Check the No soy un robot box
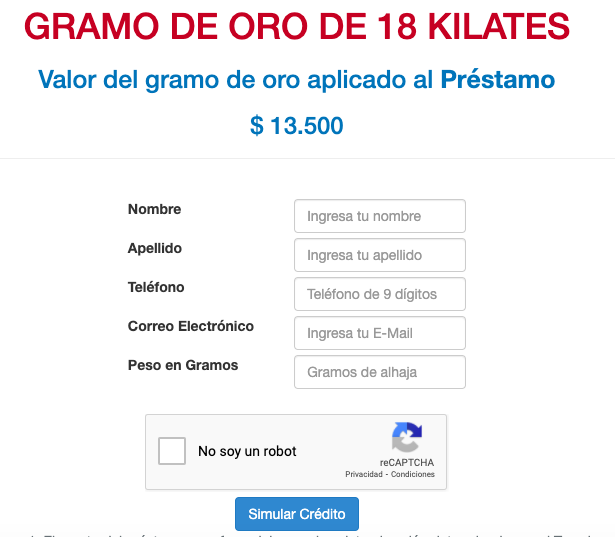 (x=172, y=451)
